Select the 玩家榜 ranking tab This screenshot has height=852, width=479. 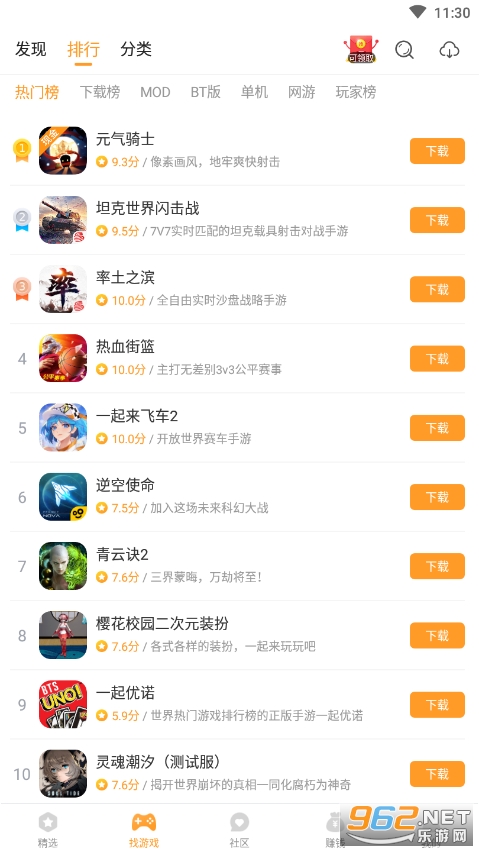(x=356, y=92)
